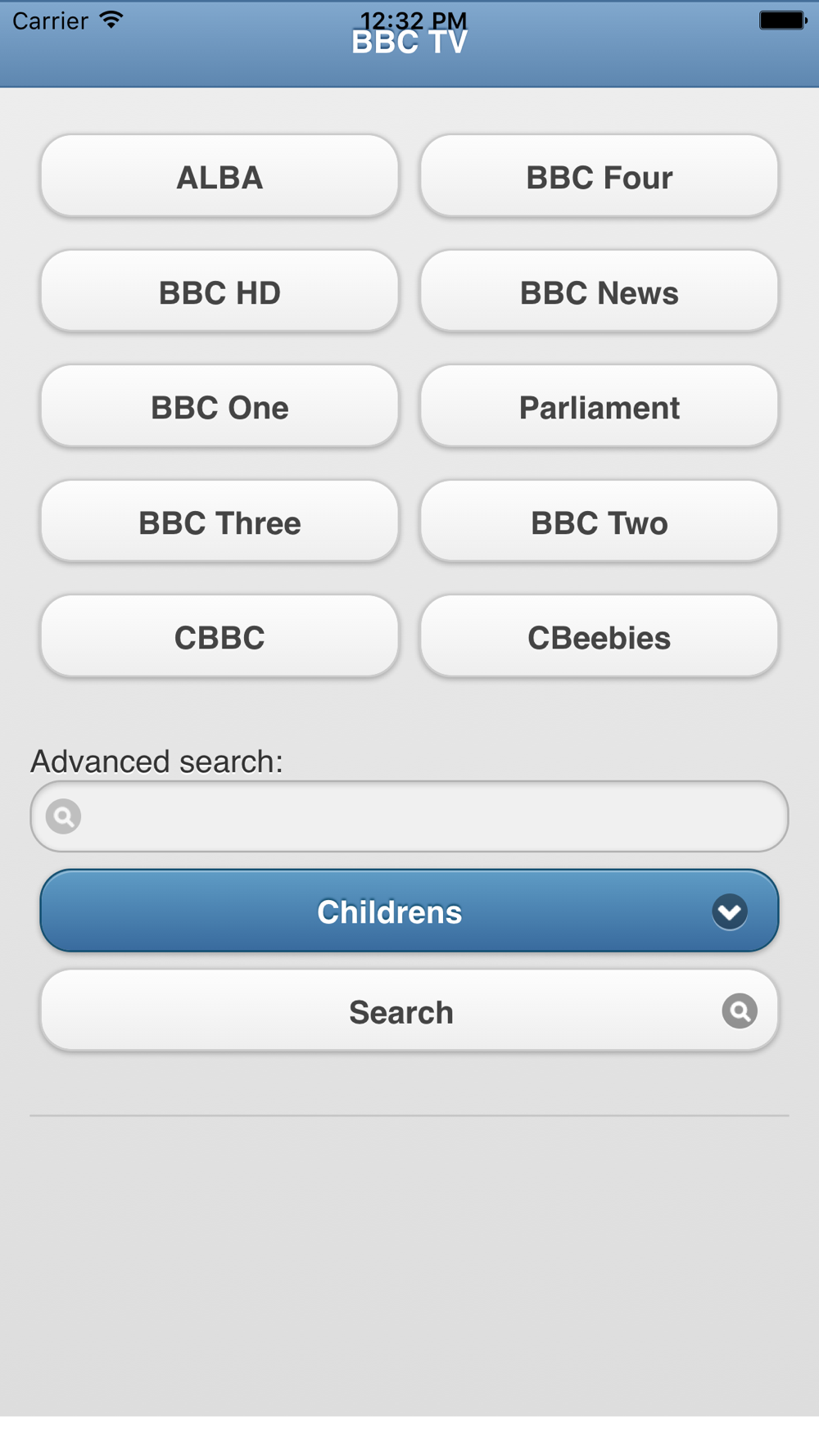
Task: Open the ALBA channel
Action: point(219,176)
